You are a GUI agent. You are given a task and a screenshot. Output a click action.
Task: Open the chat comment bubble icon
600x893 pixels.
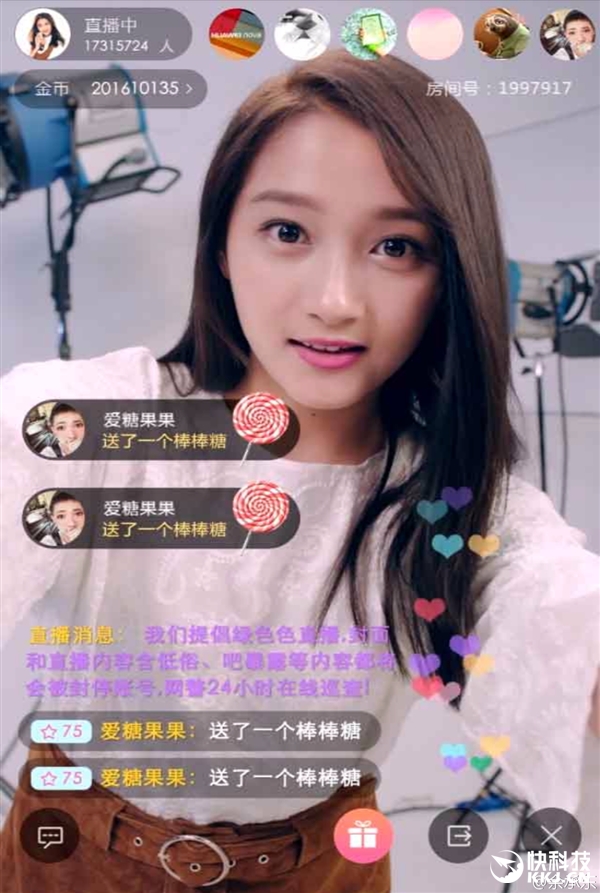pos(49,834)
